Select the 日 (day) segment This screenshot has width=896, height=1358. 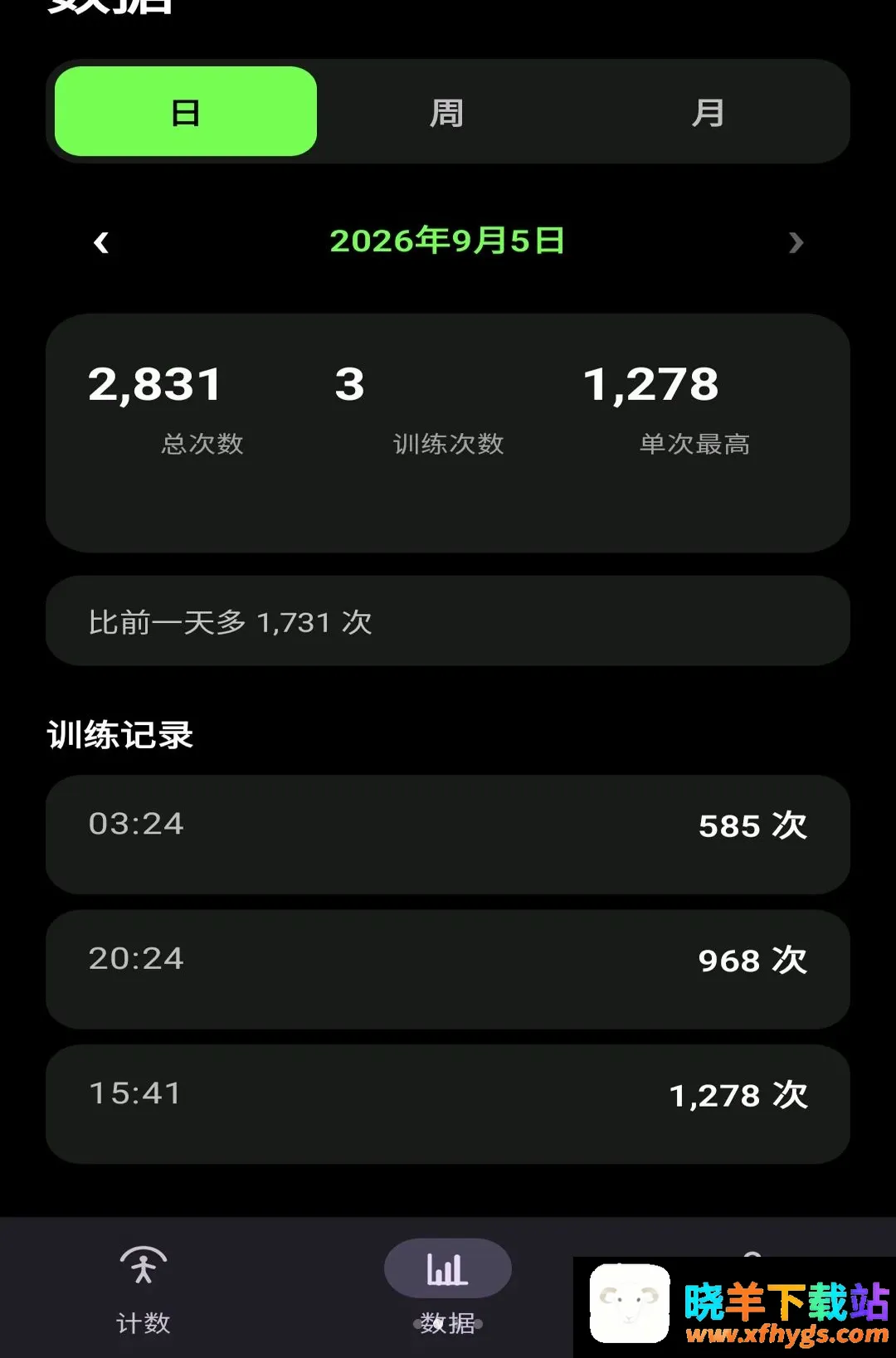click(x=186, y=111)
